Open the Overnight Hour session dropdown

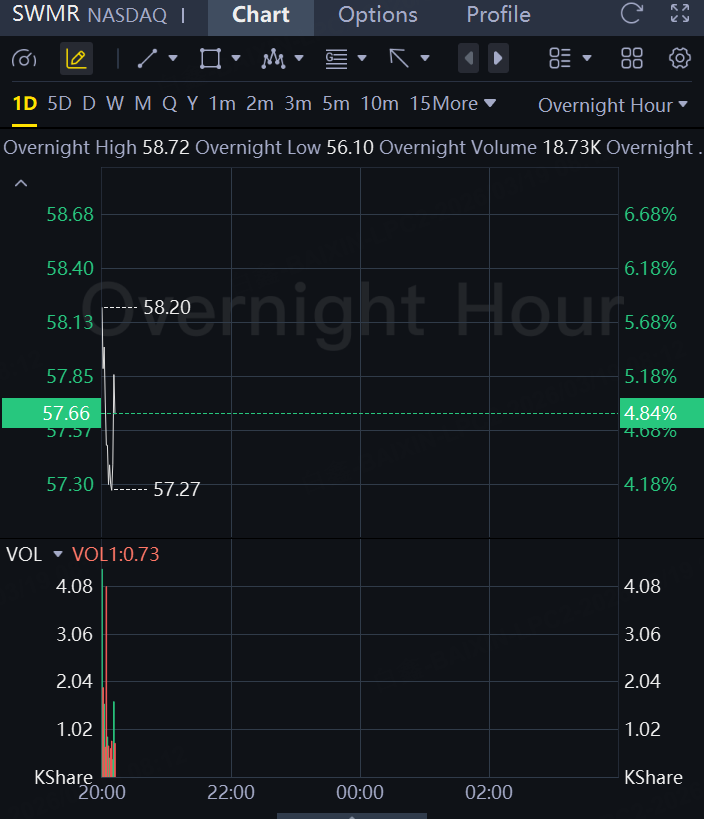(x=613, y=105)
